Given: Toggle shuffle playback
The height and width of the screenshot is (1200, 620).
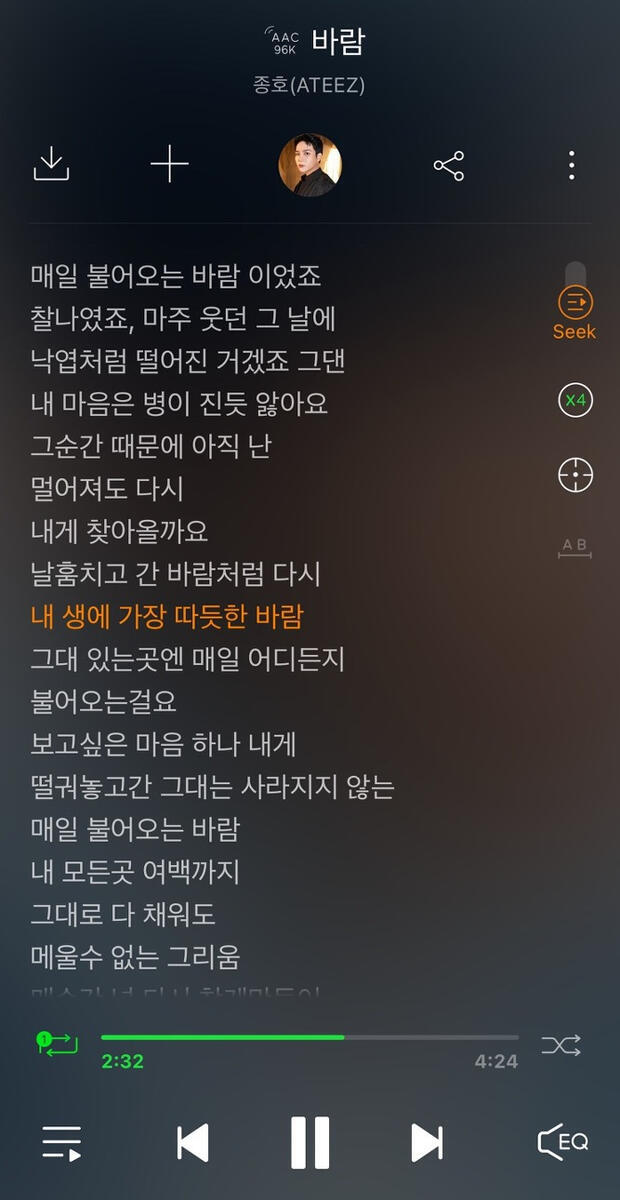Looking at the screenshot, I should [560, 1045].
